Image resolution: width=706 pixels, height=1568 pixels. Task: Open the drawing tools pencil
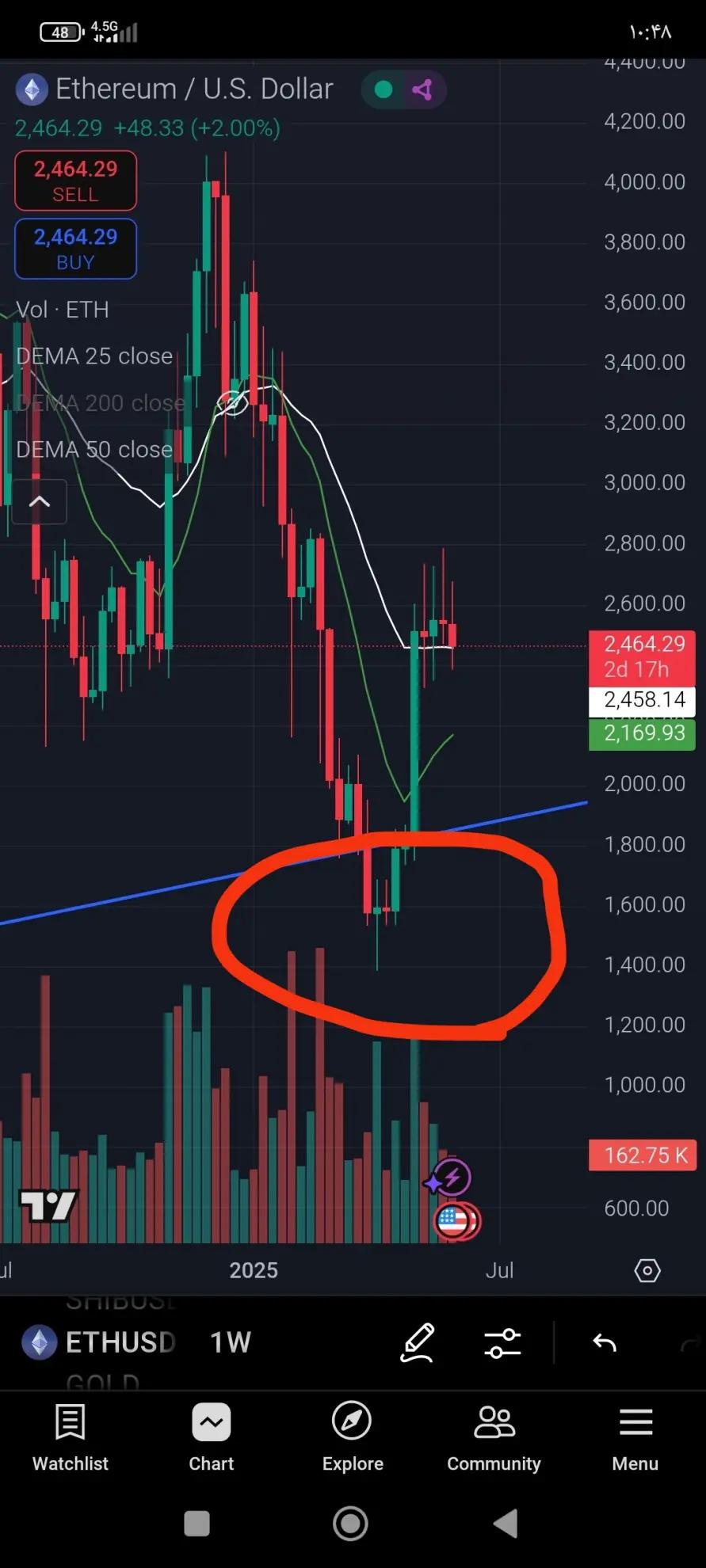pos(418,1342)
